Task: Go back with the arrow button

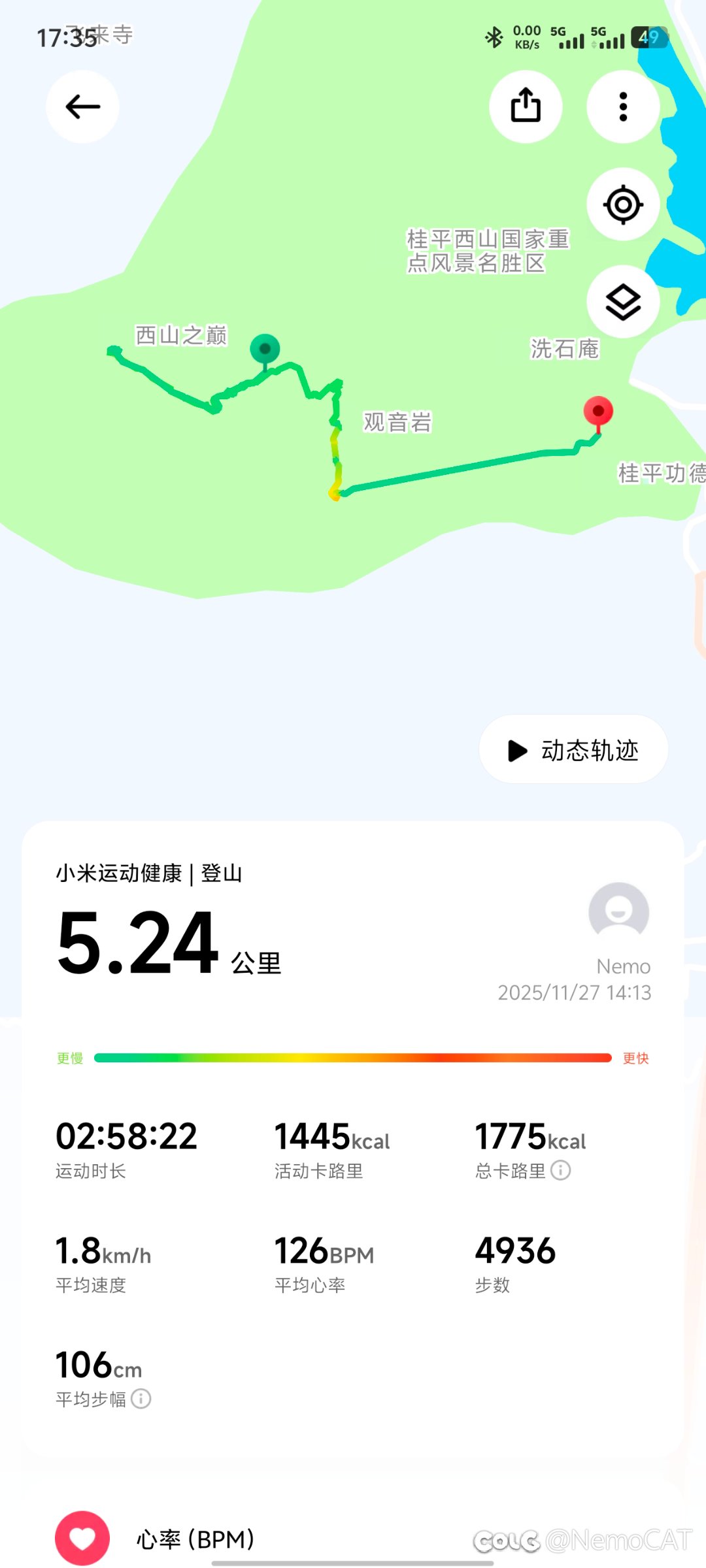Action: [81, 106]
